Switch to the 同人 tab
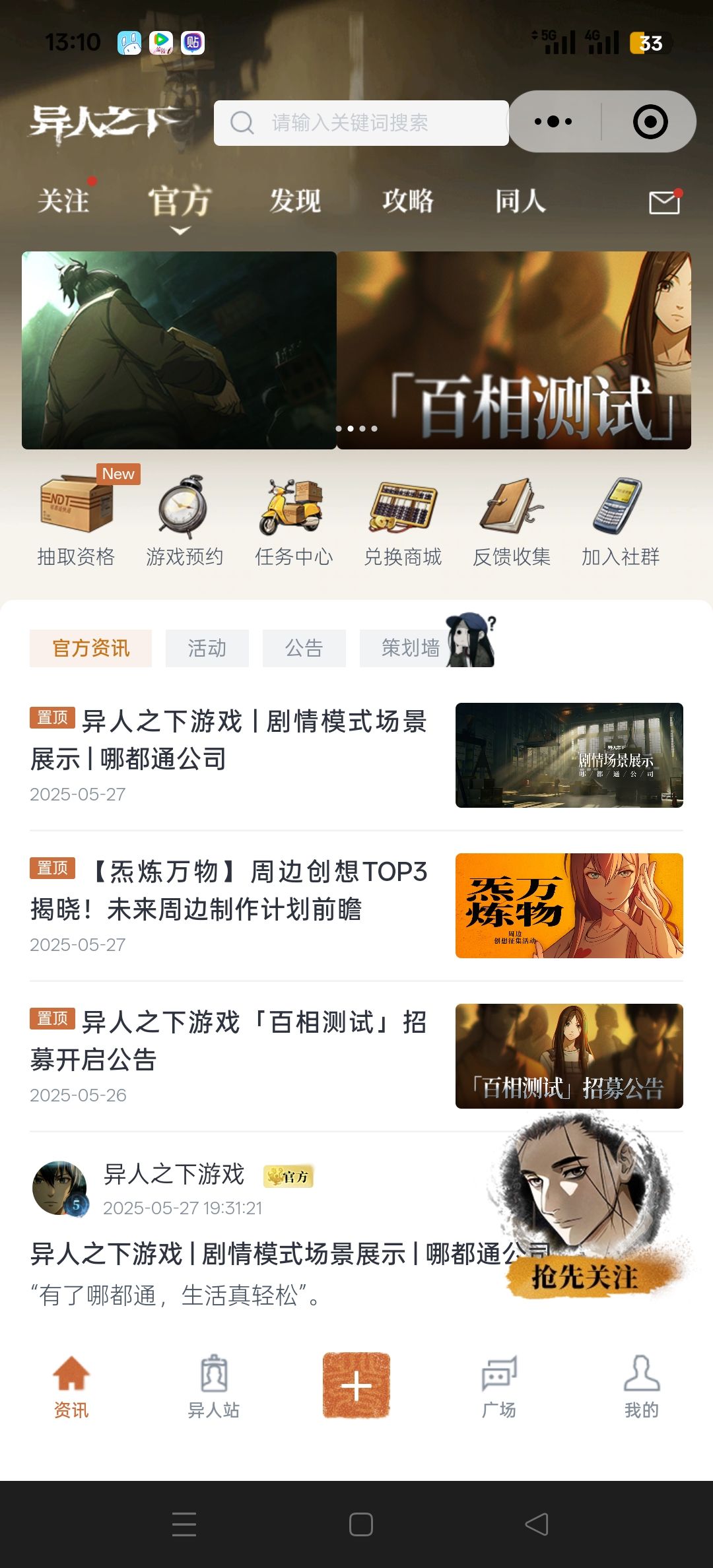 [521, 201]
